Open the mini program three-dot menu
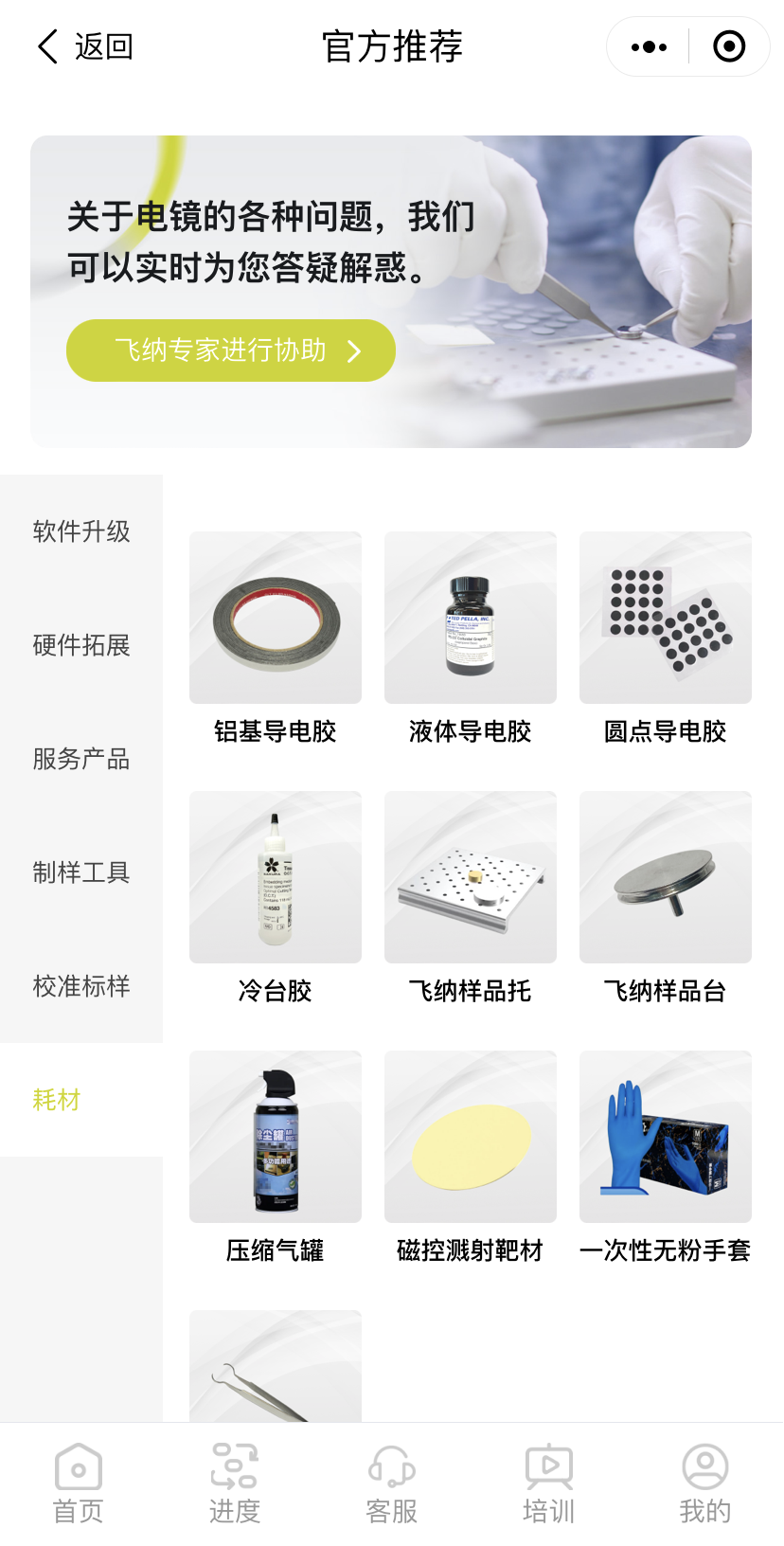The image size is (784, 1546). click(649, 46)
